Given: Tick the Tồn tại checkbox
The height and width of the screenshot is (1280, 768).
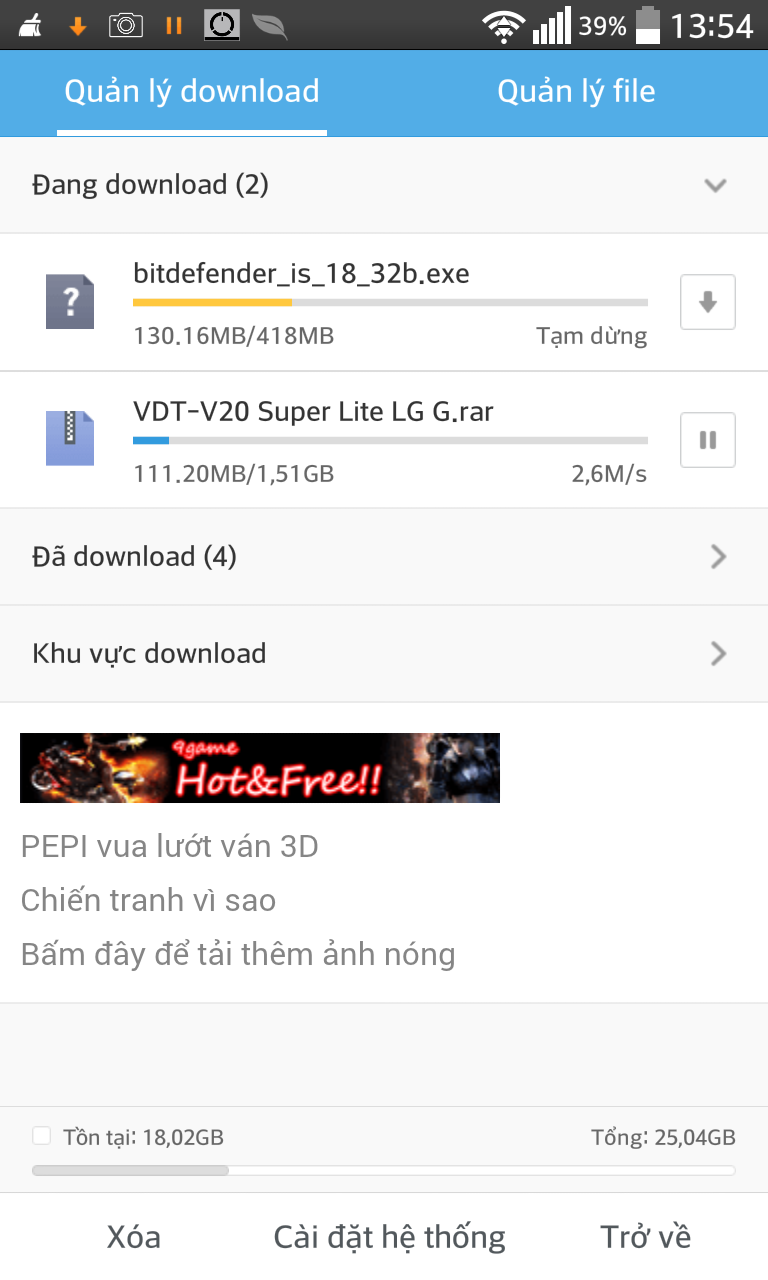Looking at the screenshot, I should pyautogui.click(x=41, y=1136).
